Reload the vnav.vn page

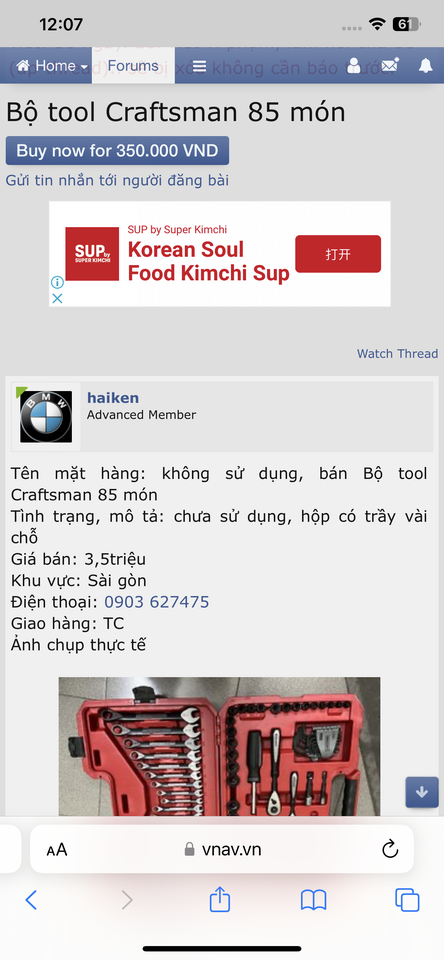[x=390, y=849]
